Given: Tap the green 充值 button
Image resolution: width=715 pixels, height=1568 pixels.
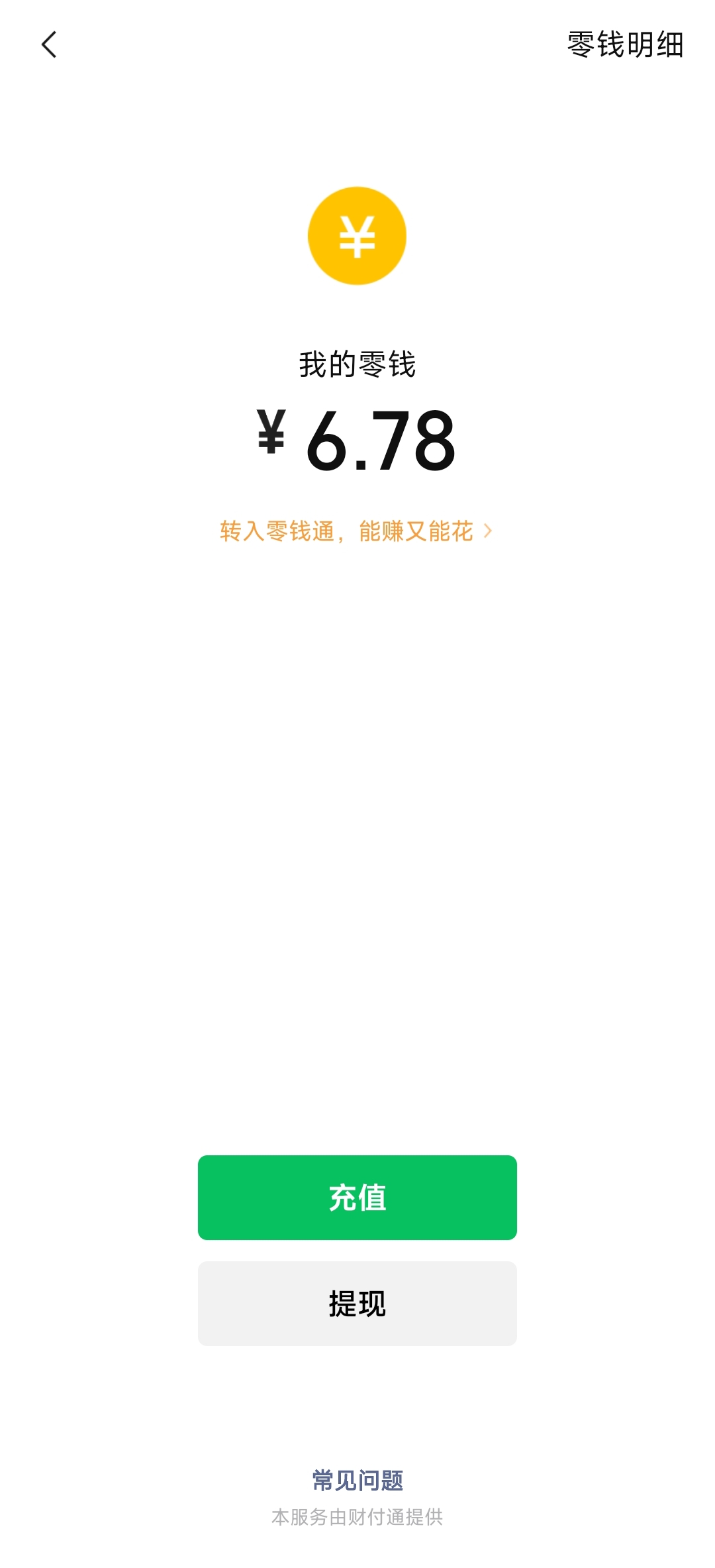Looking at the screenshot, I should [x=357, y=1198].
